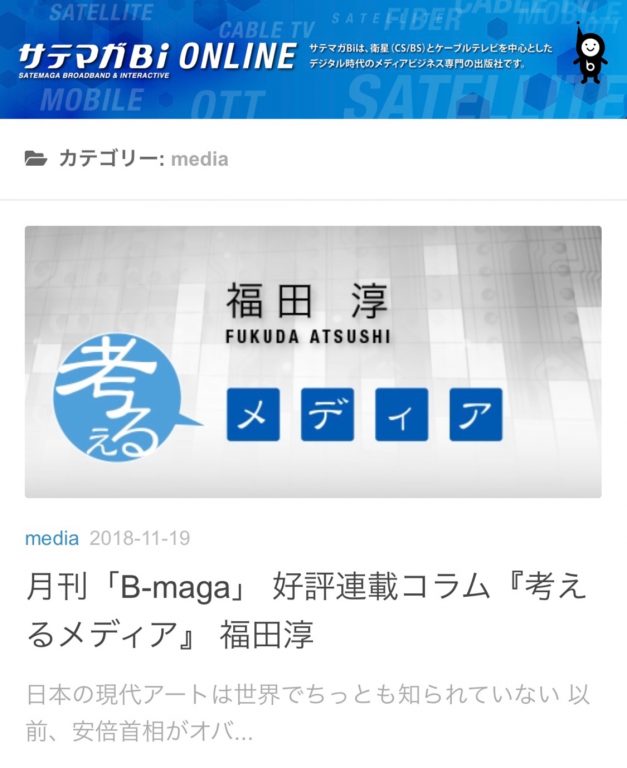Viewport: 627px width, 768px height.
Task: Select the media category link
Action: click(52, 538)
